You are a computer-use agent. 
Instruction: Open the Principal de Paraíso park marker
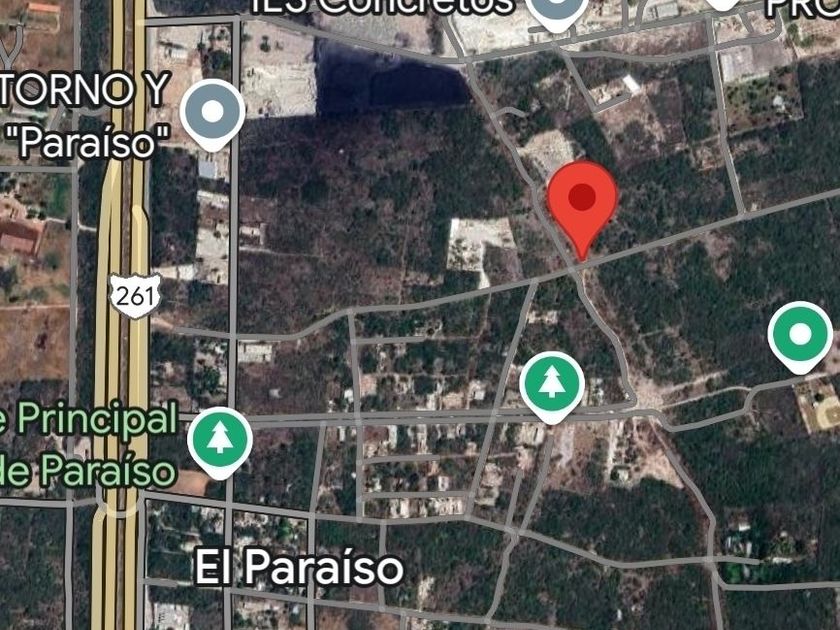[x=220, y=442]
